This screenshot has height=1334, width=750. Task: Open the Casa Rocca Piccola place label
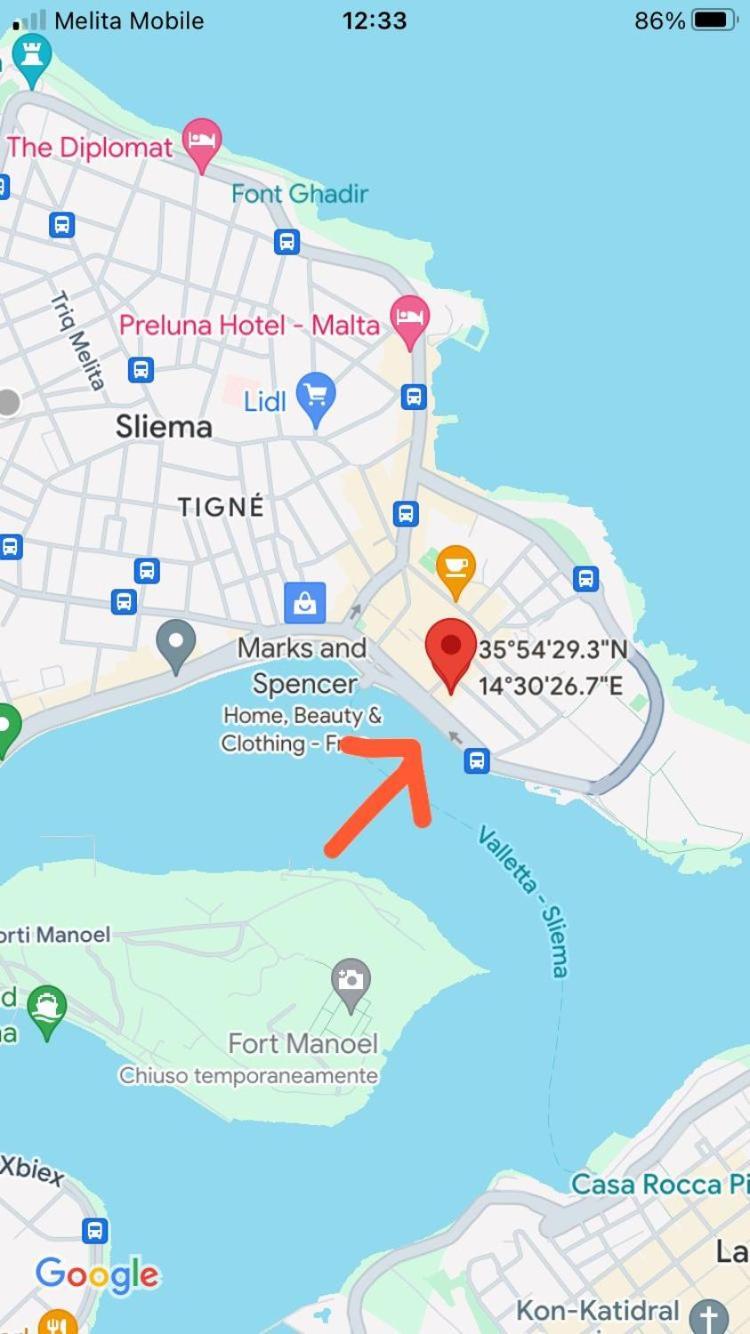pyautogui.click(x=660, y=1184)
